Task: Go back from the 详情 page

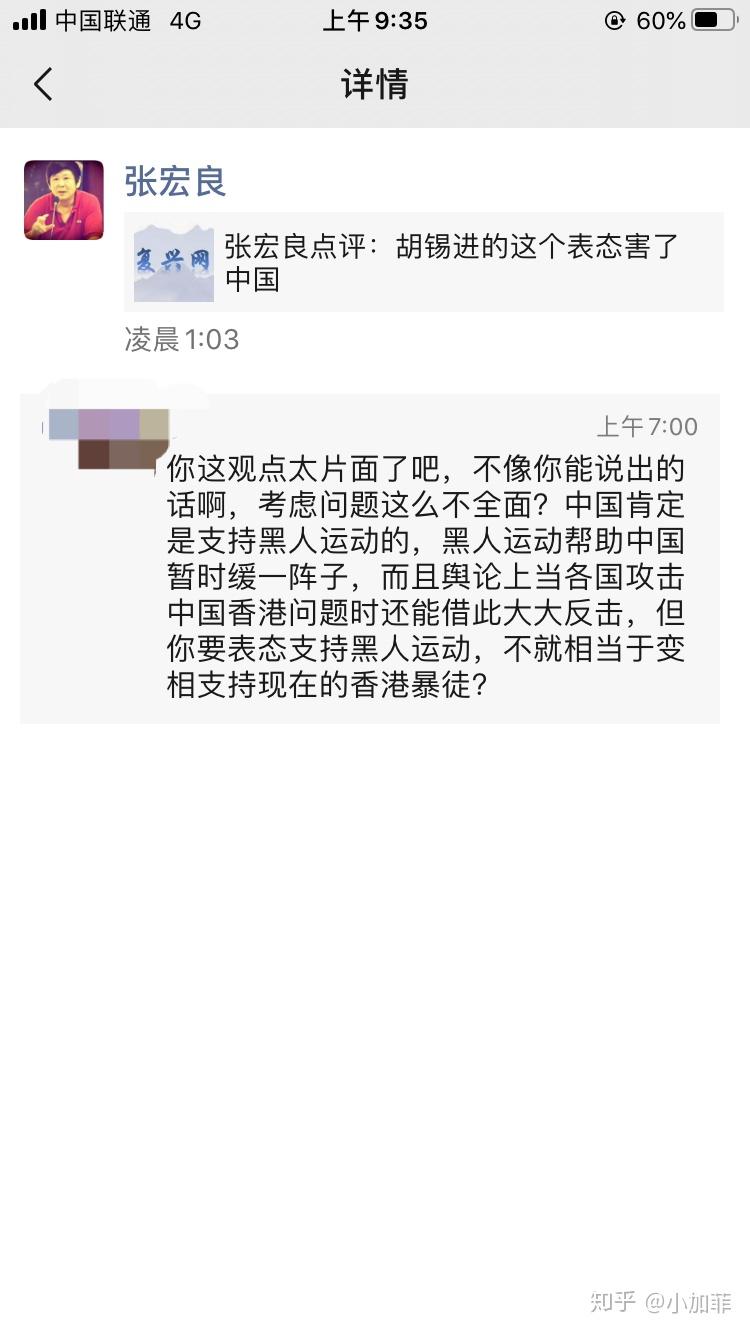Action: [x=43, y=85]
